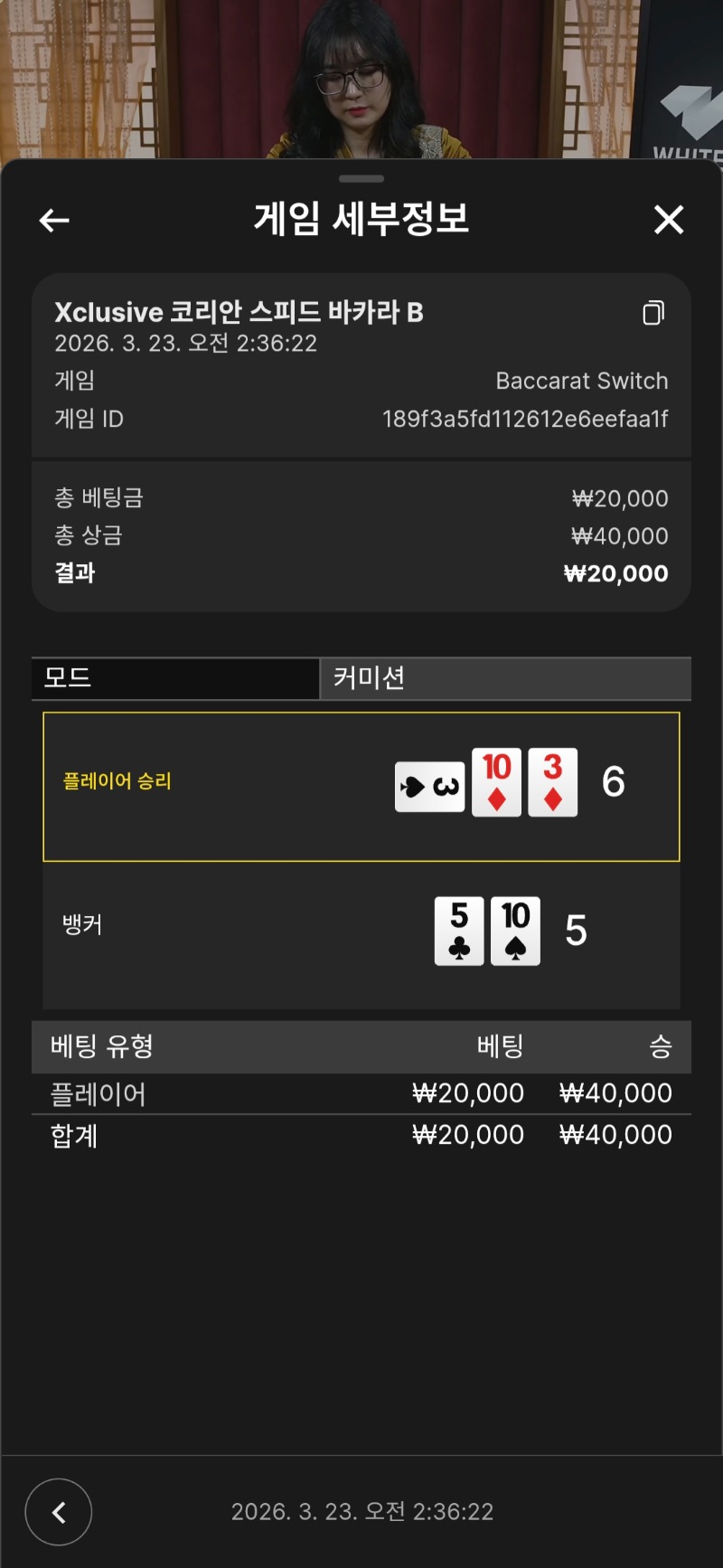Tap the circular previous-record chevron at bottom
The image size is (723, 1568).
point(59,1511)
